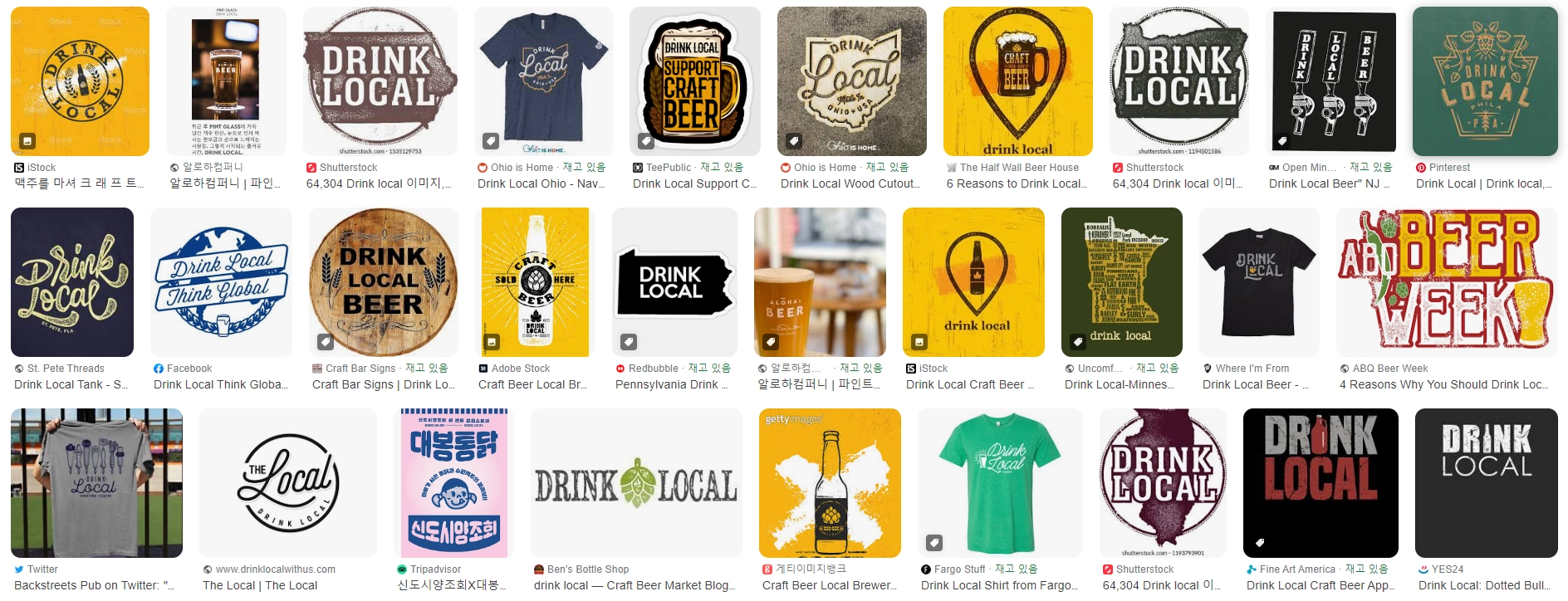View St. Pete Threads Drink Local tank
The image size is (1568, 601).
point(72,282)
